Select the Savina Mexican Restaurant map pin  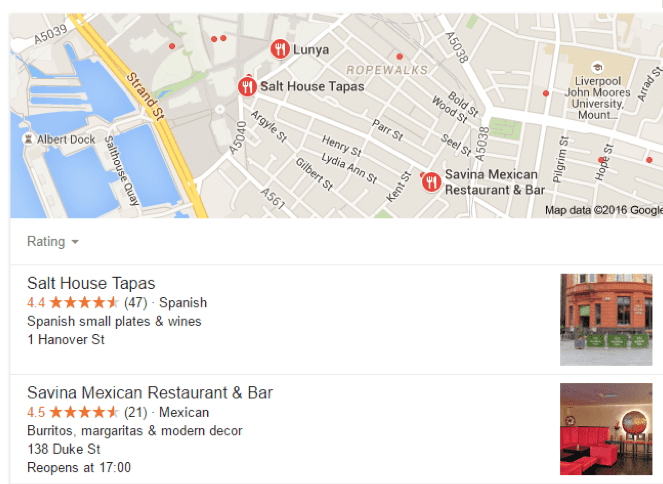(431, 181)
